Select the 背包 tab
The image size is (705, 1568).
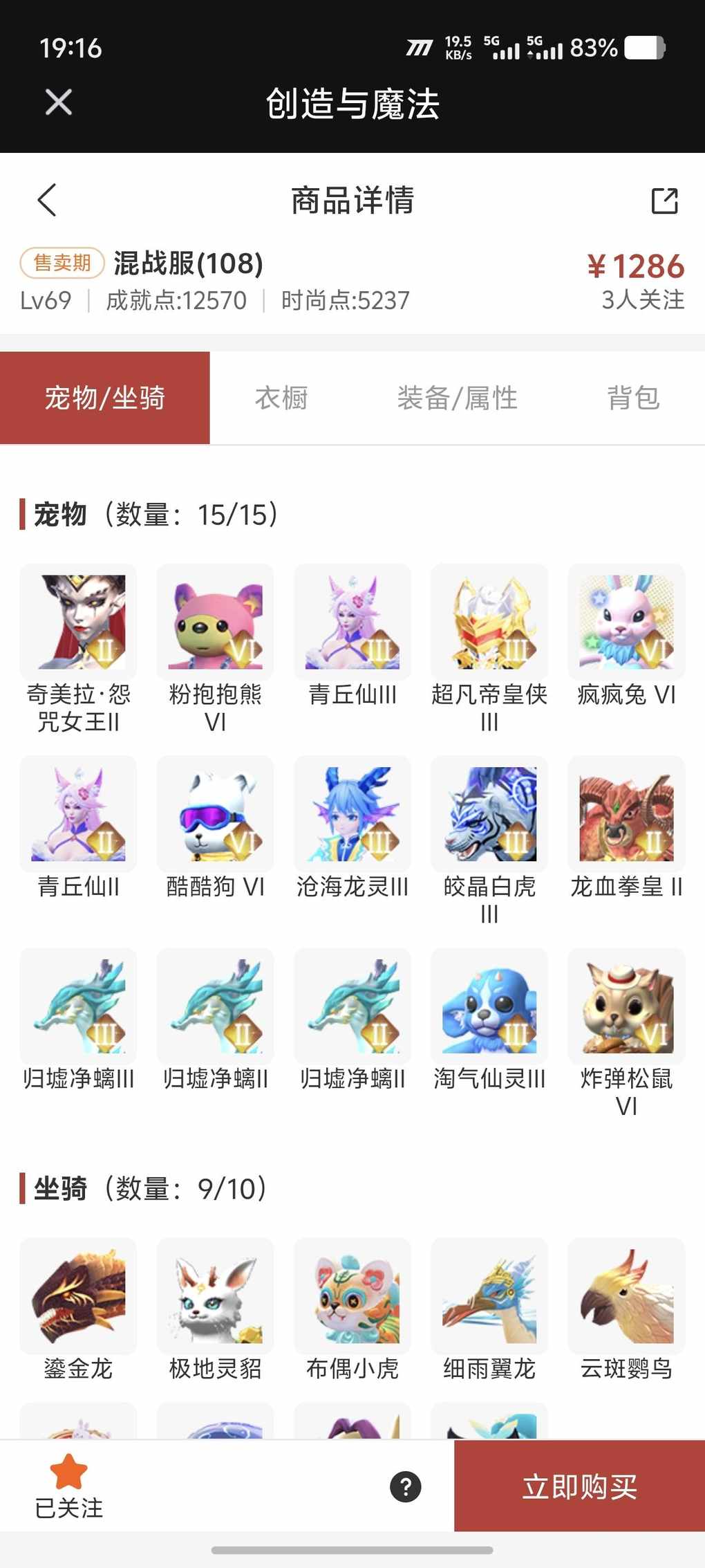633,398
